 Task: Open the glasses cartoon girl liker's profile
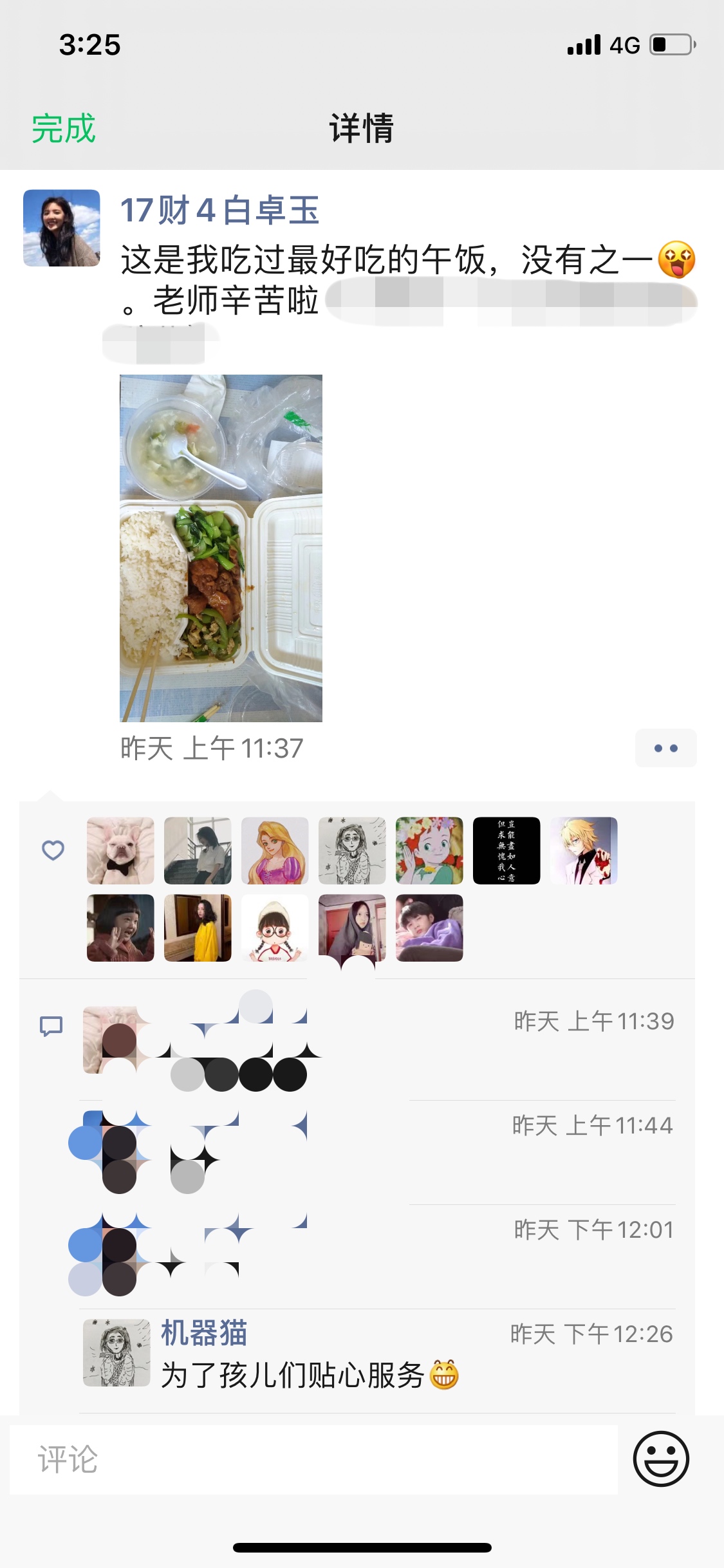coord(275,928)
